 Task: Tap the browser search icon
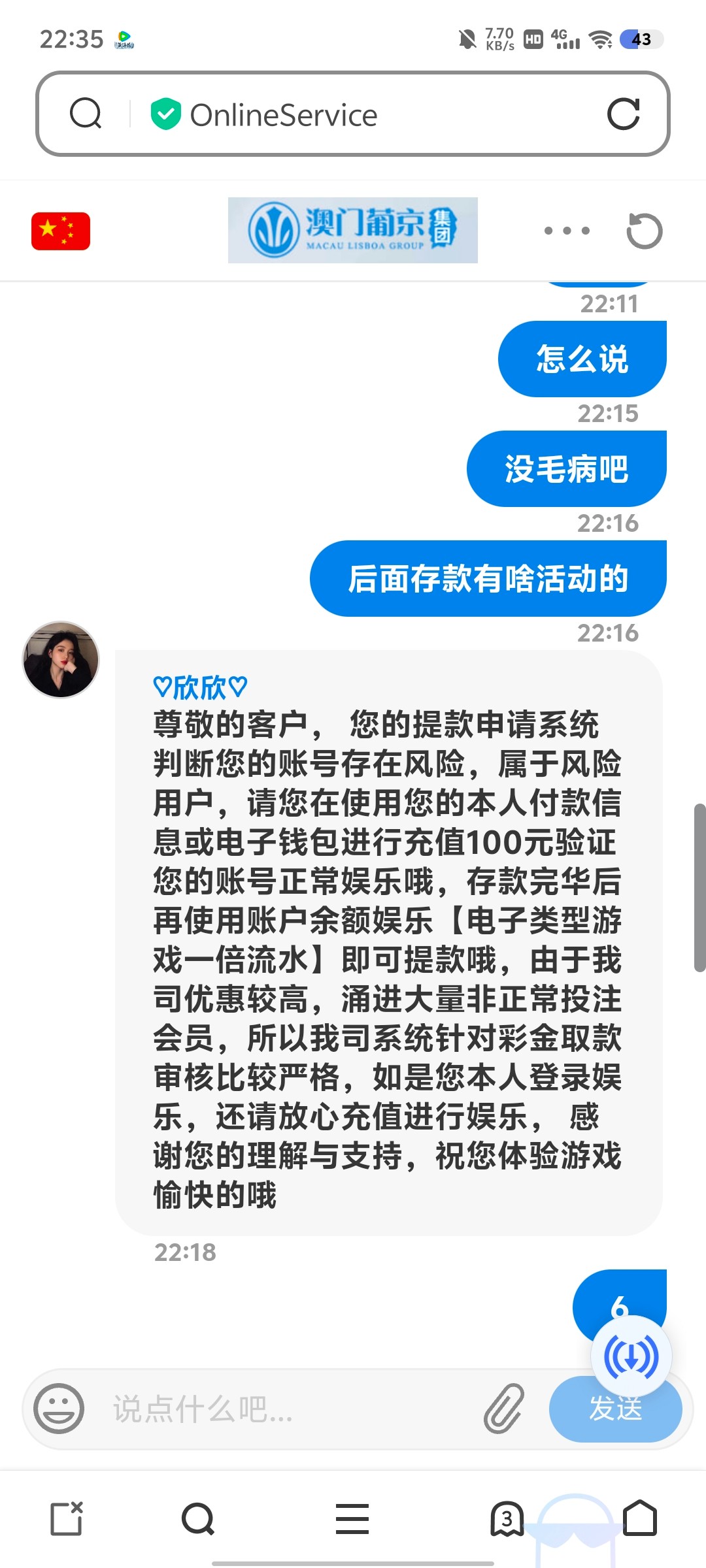[86, 114]
